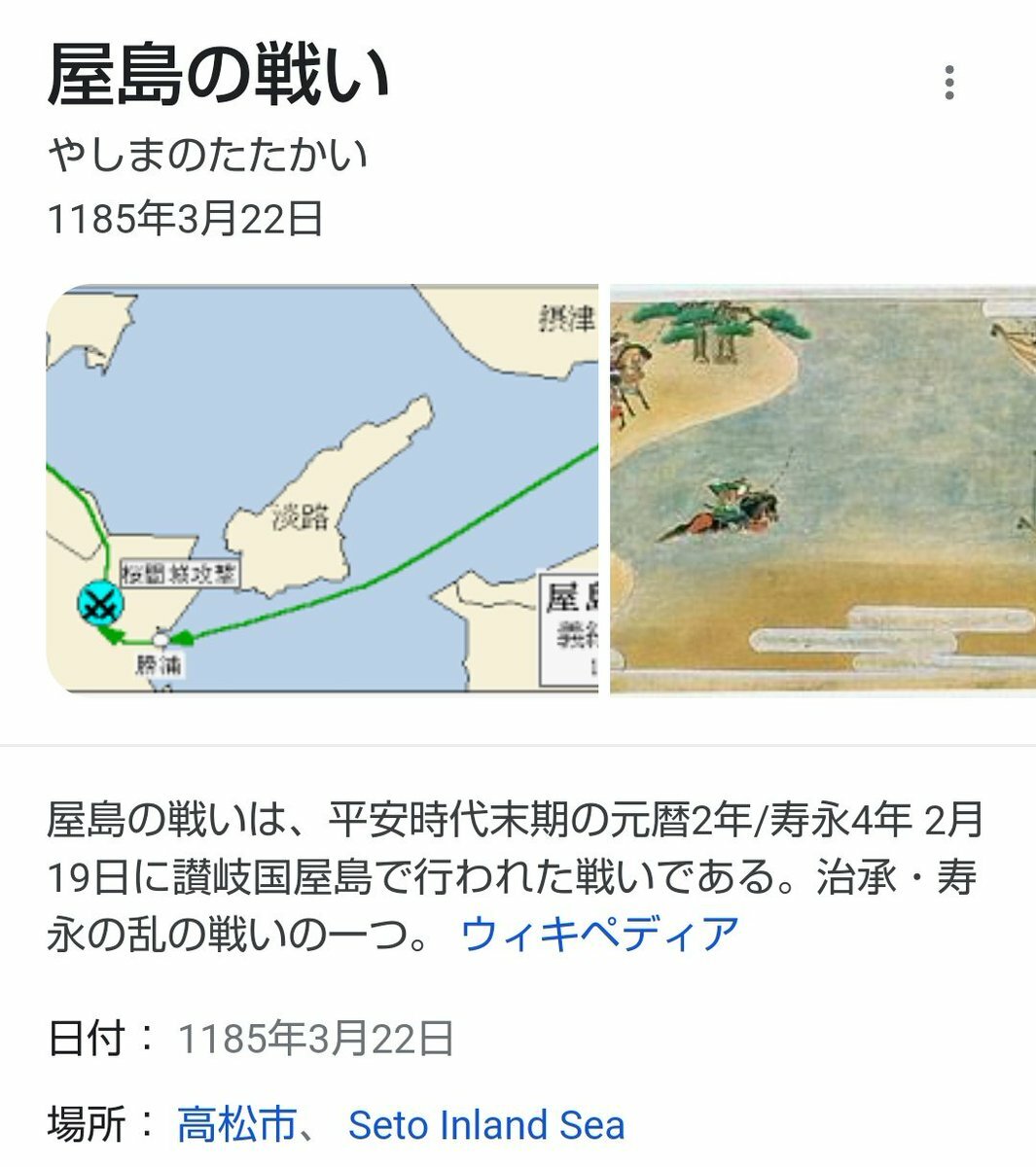Open the Awaji route map image
The image size is (1036, 1167).
pos(322,489)
